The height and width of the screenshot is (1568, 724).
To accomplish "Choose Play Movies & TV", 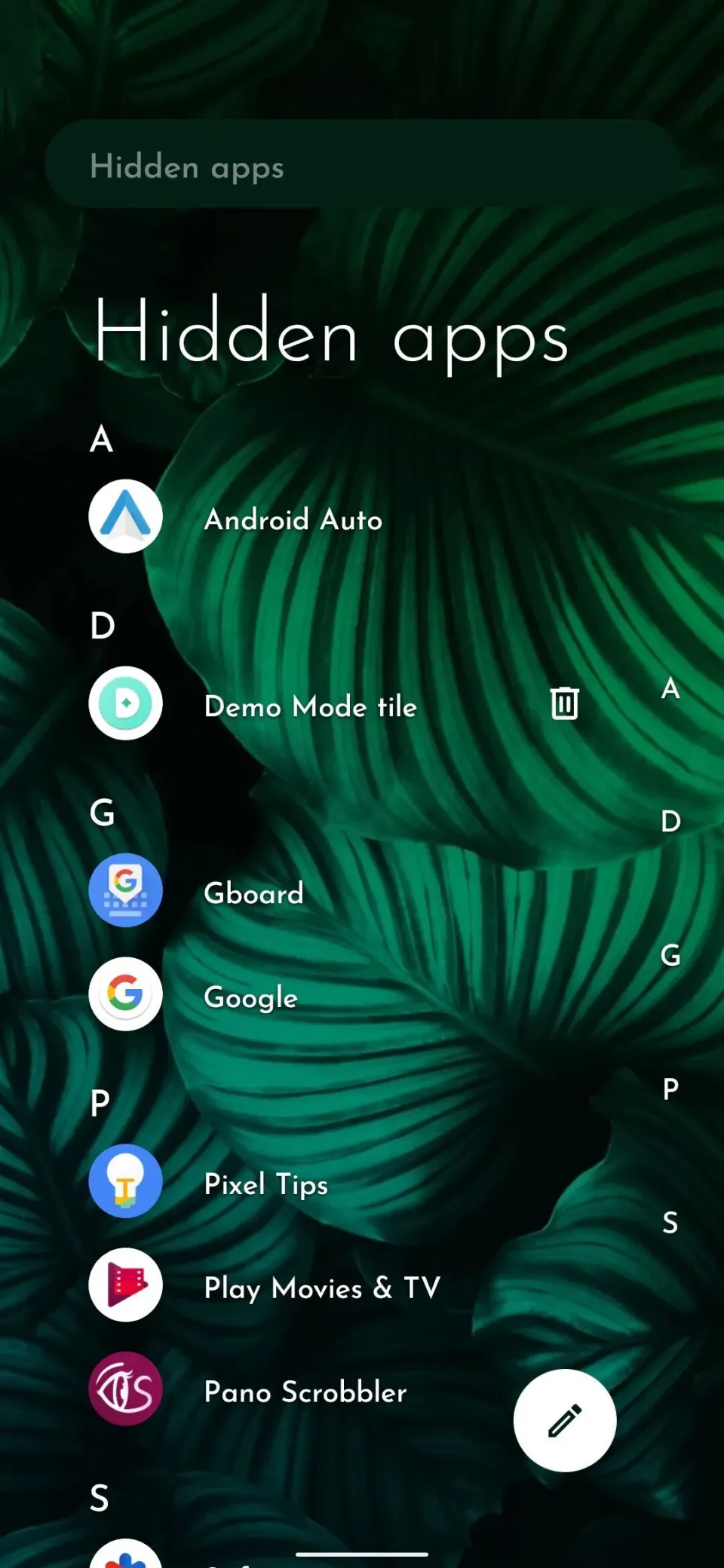I will click(322, 1288).
